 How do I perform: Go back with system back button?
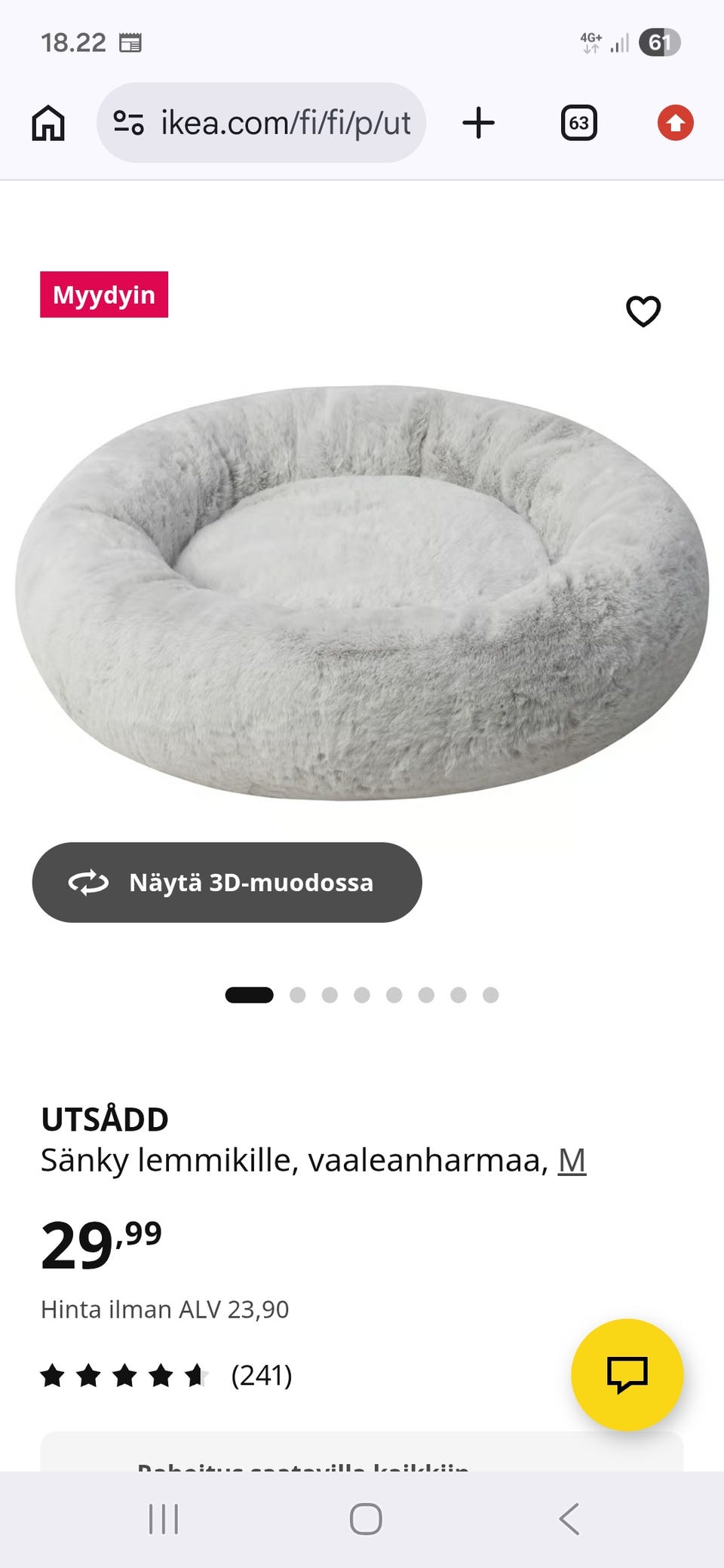[570, 1518]
